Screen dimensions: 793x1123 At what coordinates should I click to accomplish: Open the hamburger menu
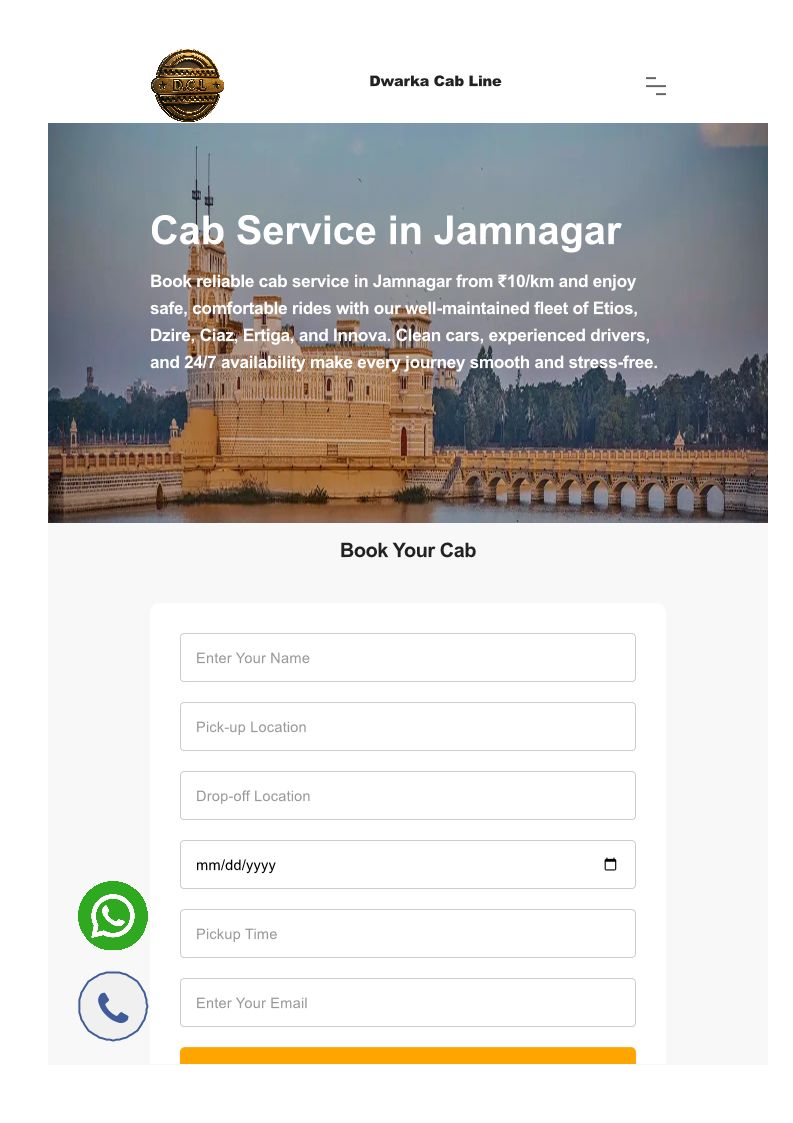pos(655,86)
